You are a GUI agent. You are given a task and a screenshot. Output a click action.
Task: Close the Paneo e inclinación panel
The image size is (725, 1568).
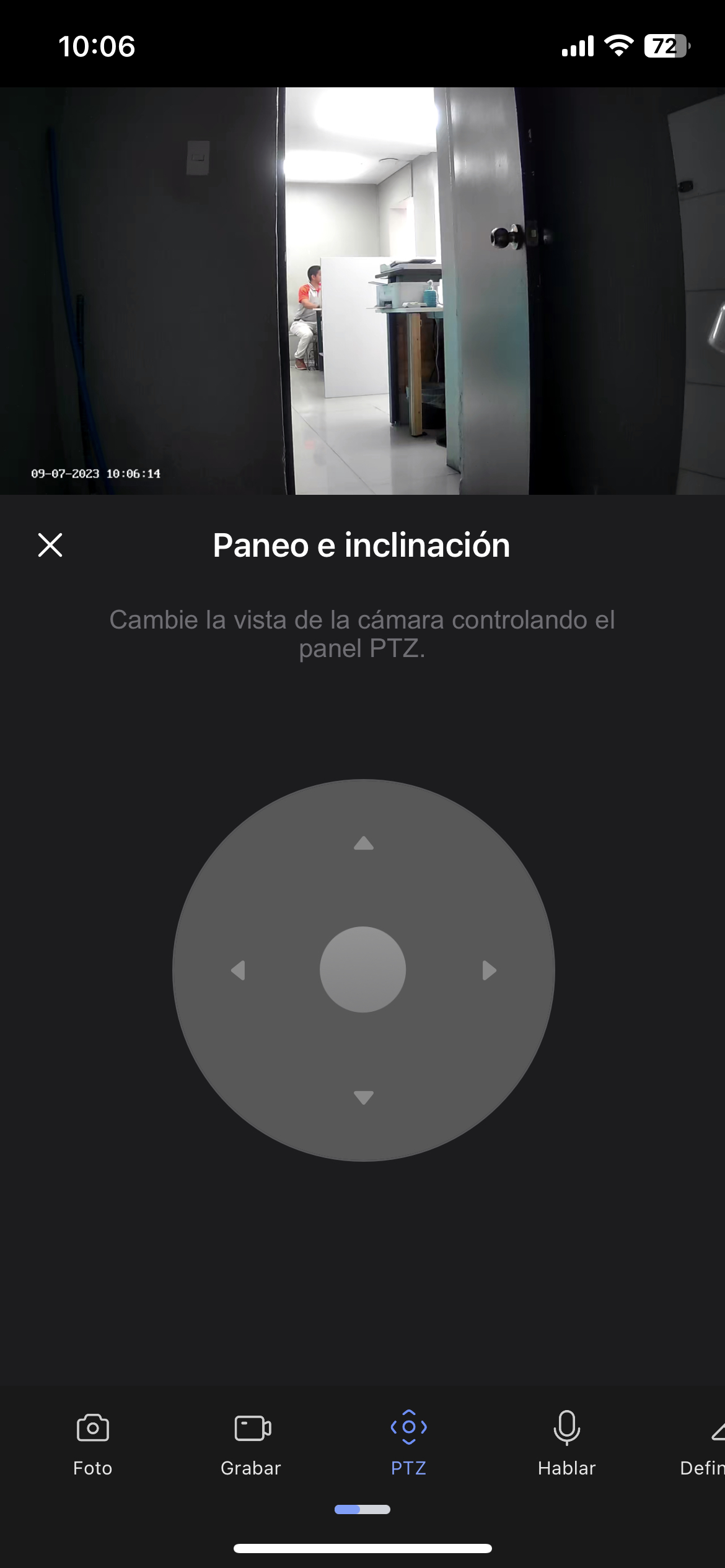tap(50, 545)
